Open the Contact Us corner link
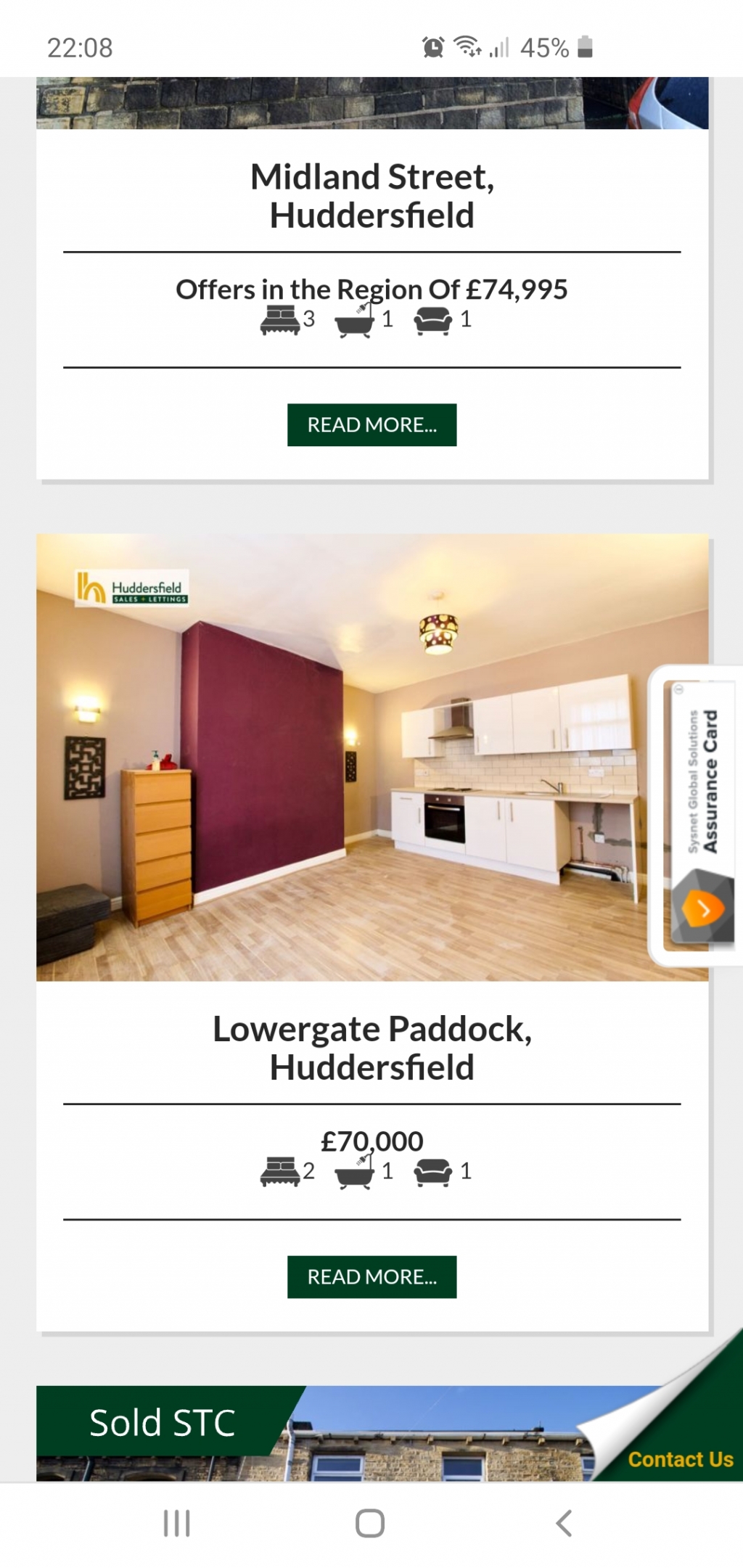This screenshot has width=743, height=1568. (680, 1458)
